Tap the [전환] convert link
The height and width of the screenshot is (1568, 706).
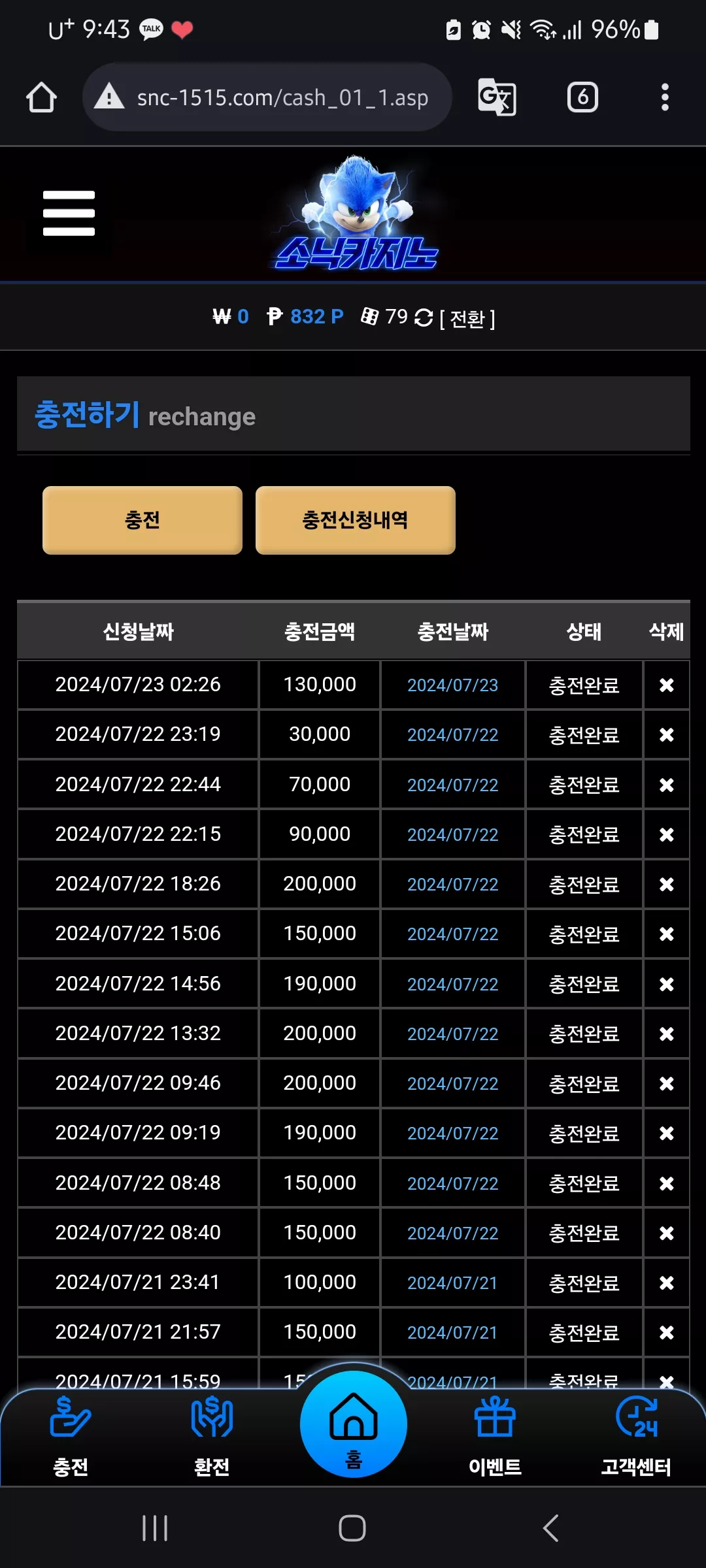coord(467,318)
